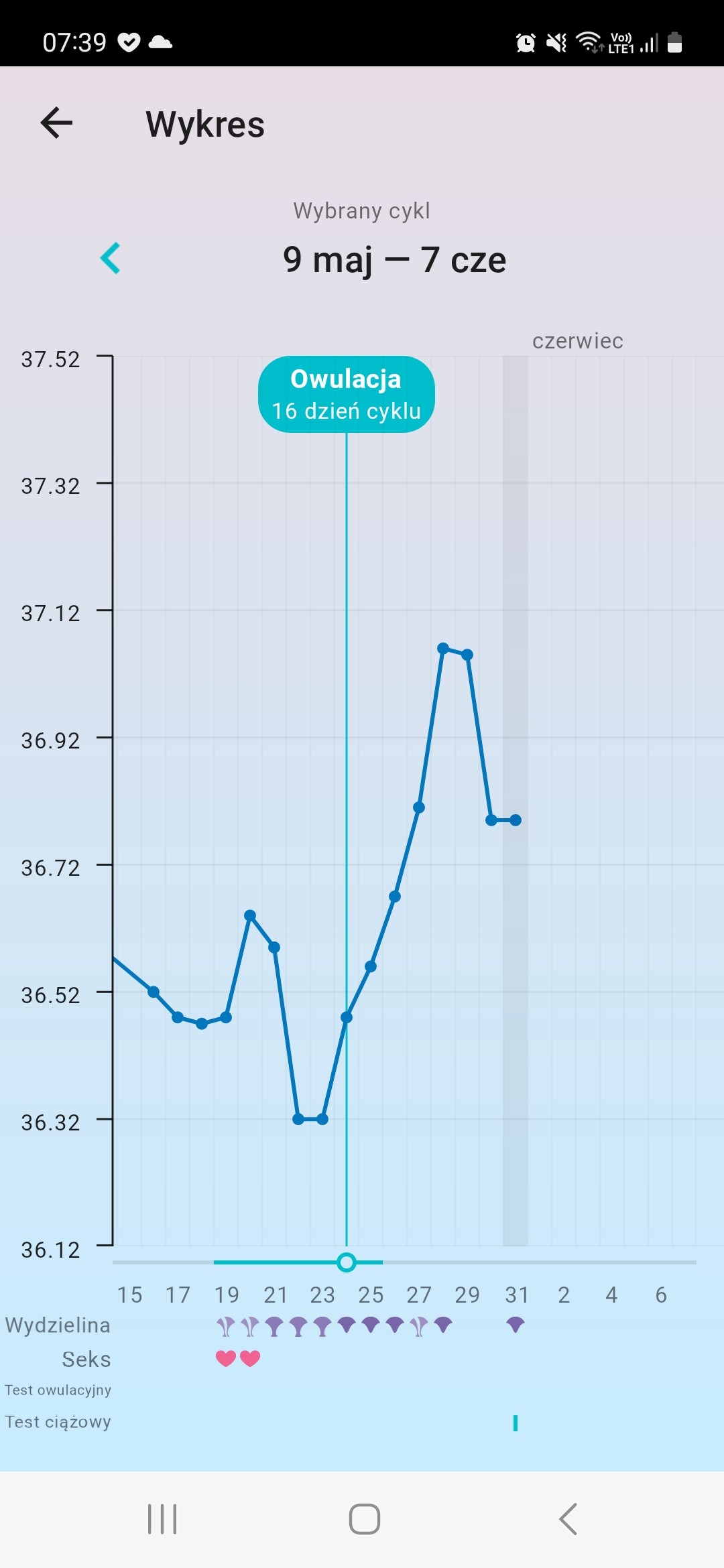Image resolution: width=724 pixels, height=1568 pixels.
Task: Show the previous cycle with the teal chevron
Action: coord(111,259)
